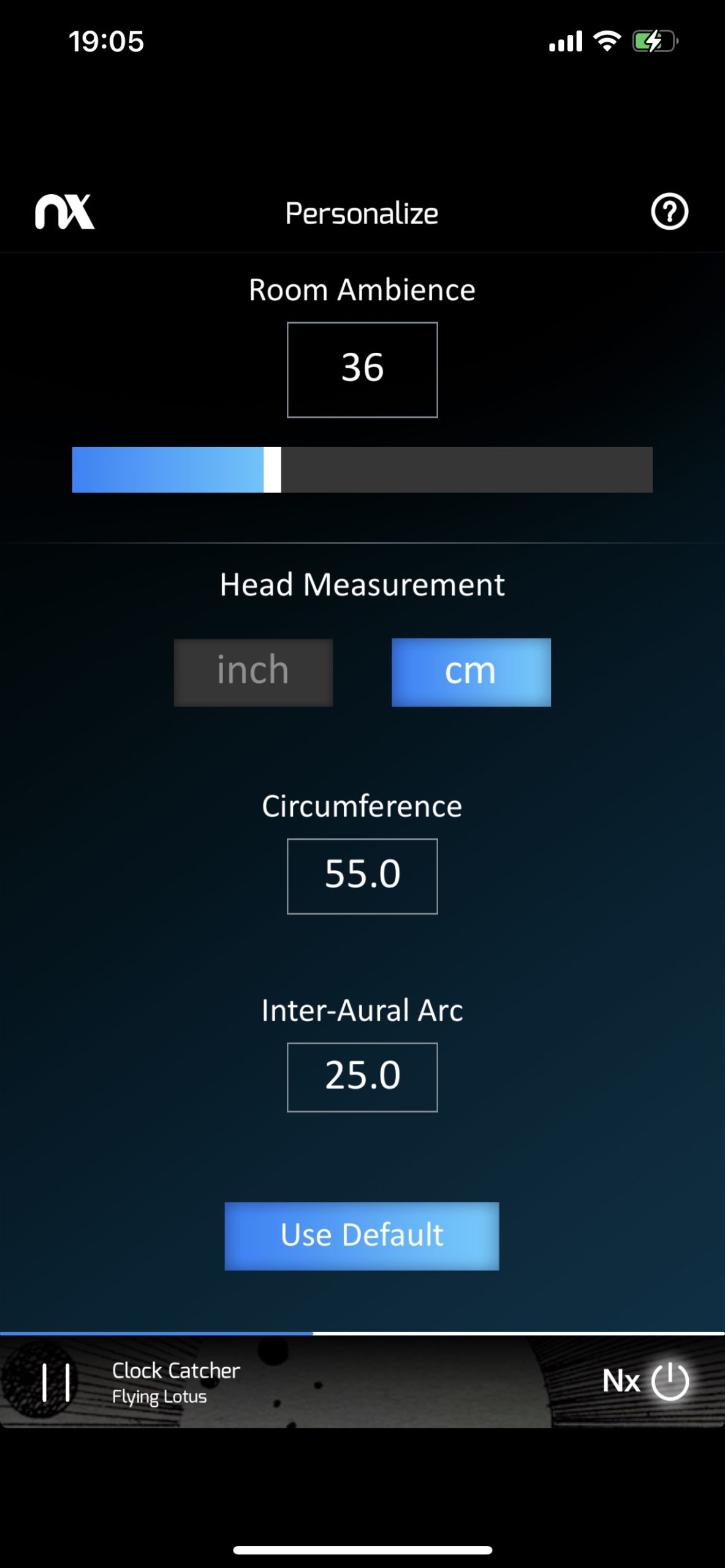Pause the Clock Catcher track

(56, 1382)
